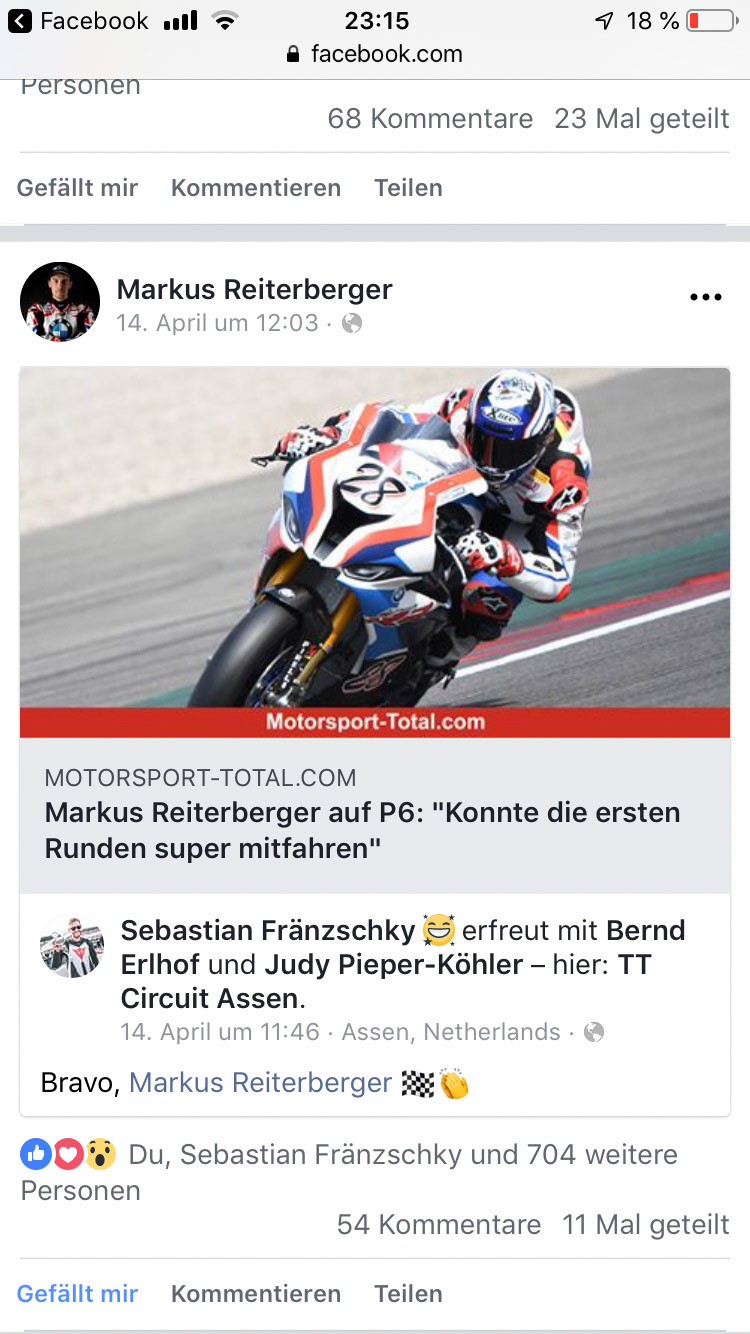View the 11 Mal geteilt shares
The image size is (750, 1334).
(645, 1224)
